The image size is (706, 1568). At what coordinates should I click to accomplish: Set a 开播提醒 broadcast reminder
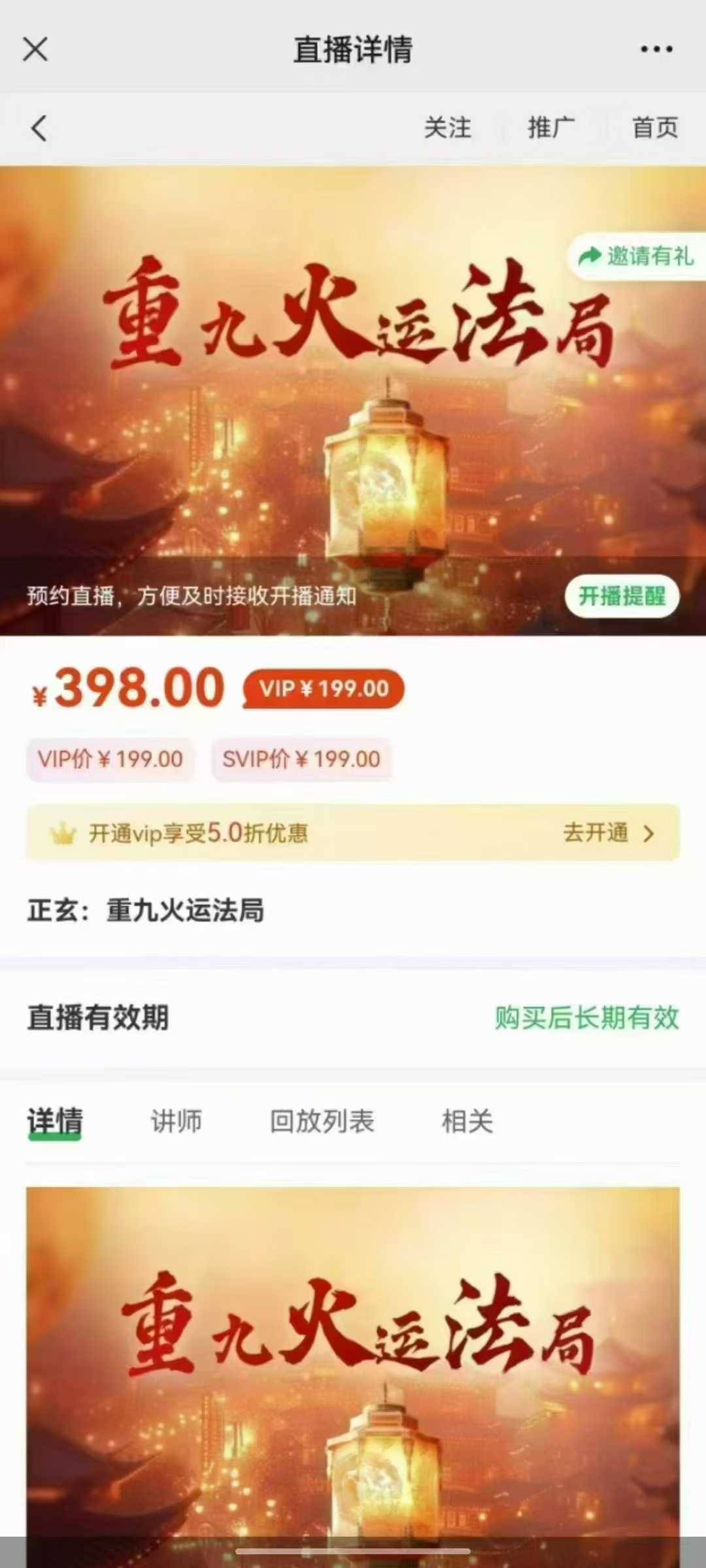622,596
